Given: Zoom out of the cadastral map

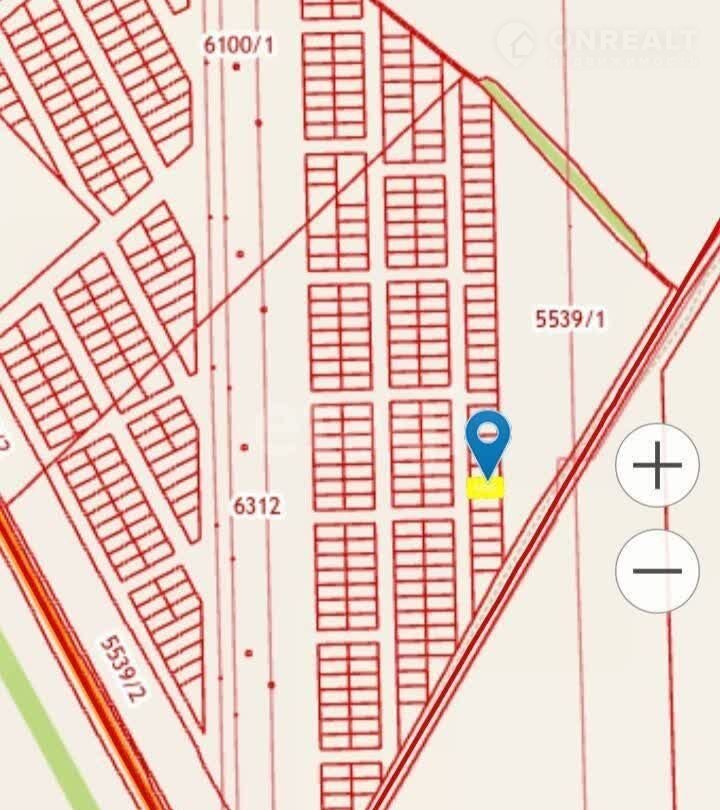Looking at the screenshot, I should pos(657,571).
